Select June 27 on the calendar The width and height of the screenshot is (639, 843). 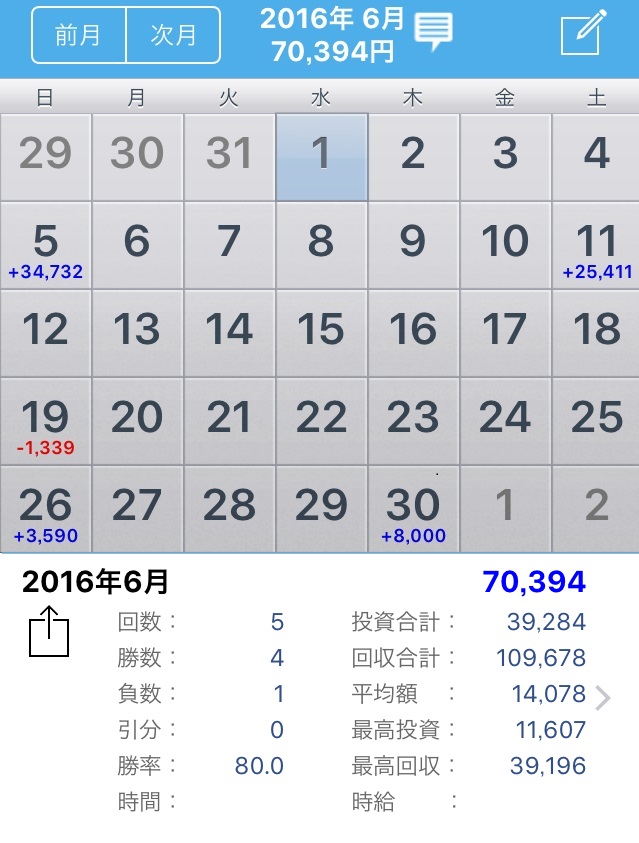137,508
